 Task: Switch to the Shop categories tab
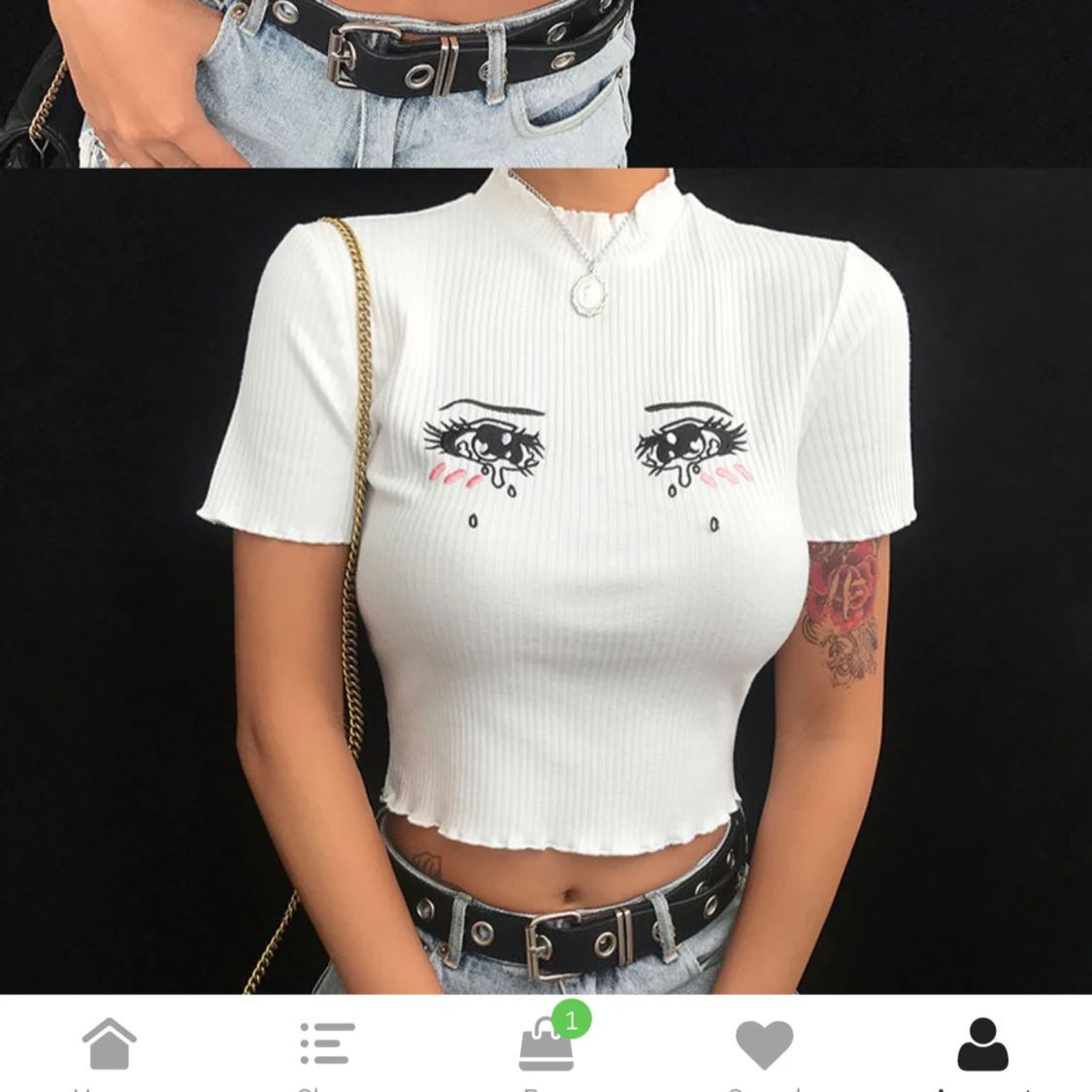327,1046
